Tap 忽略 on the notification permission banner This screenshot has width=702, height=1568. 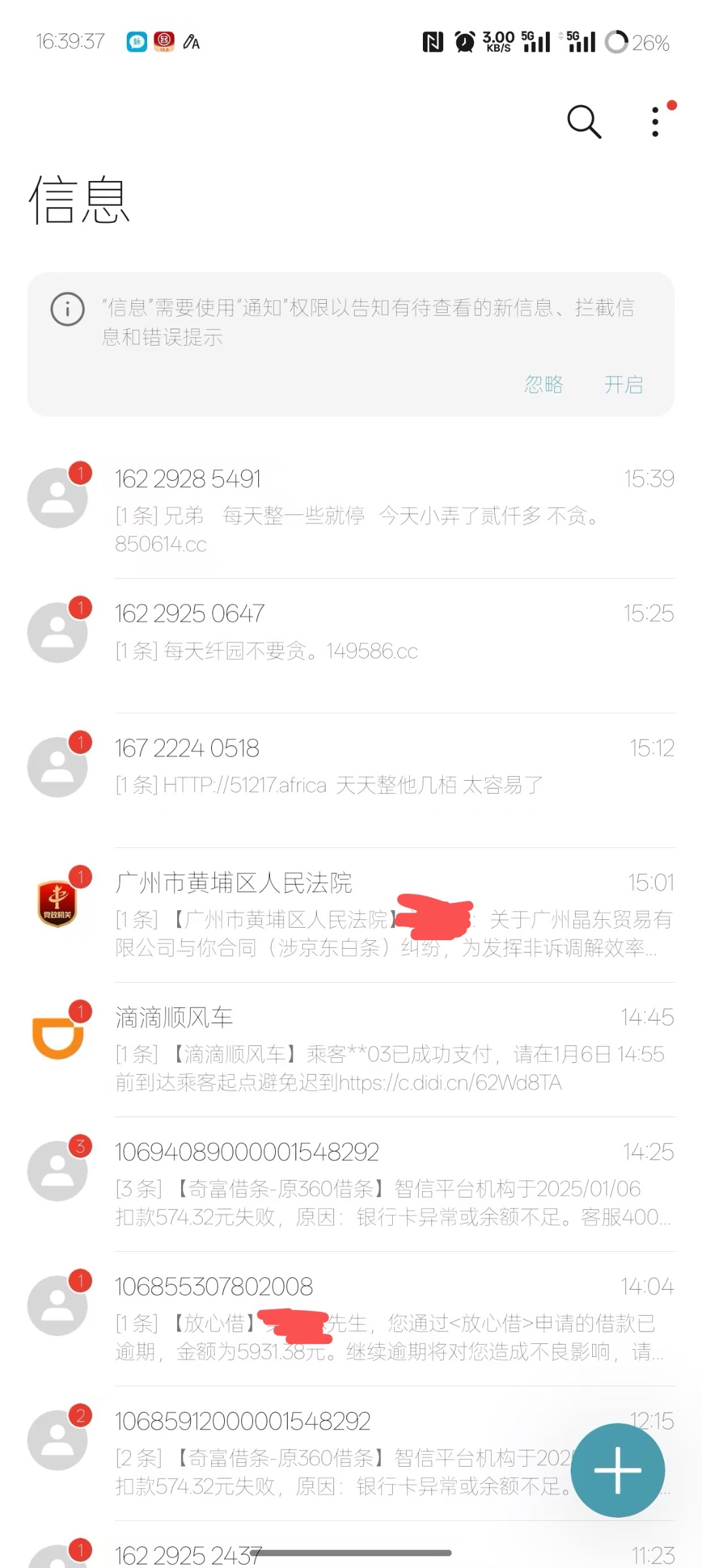pyautogui.click(x=544, y=384)
